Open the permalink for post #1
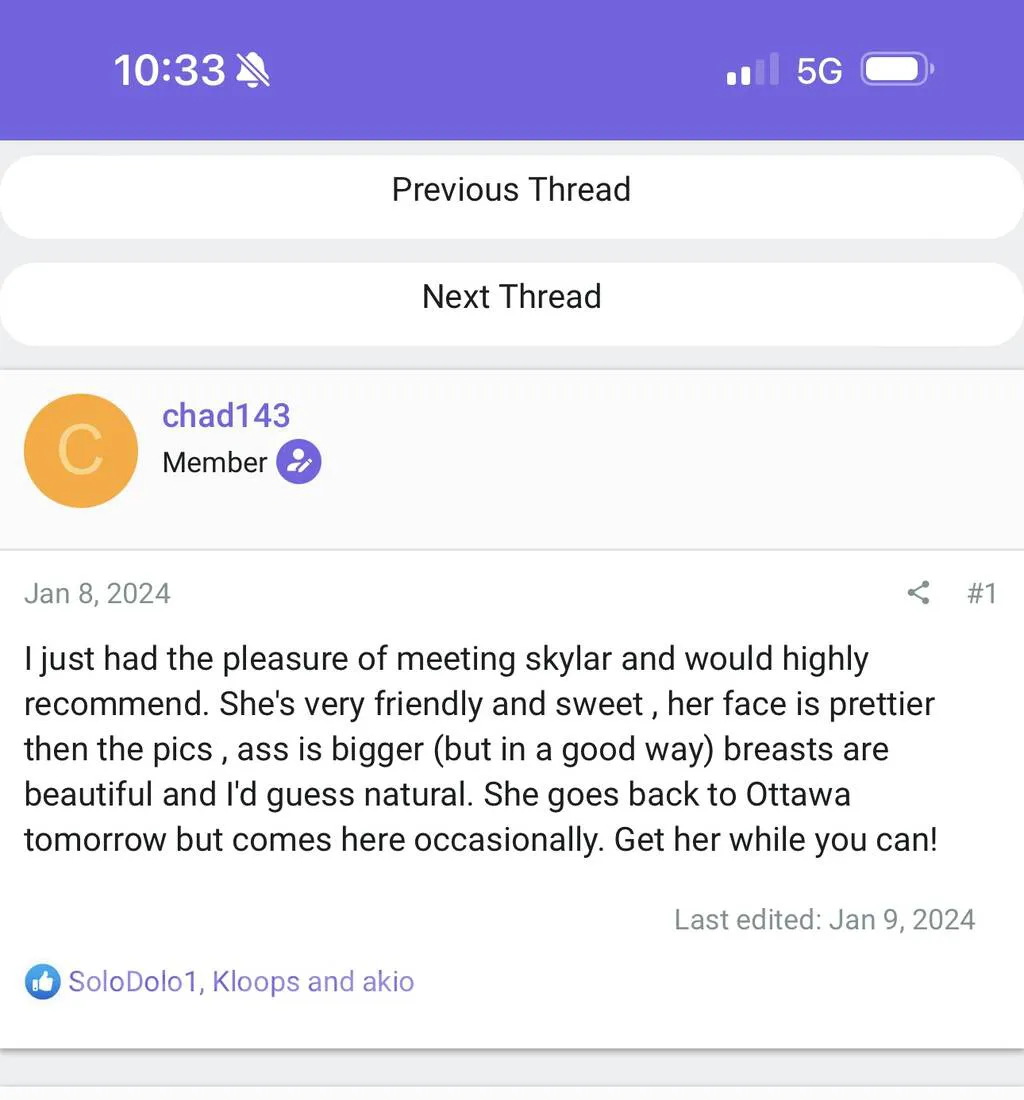Viewport: 1024px width, 1100px height. (x=982, y=593)
